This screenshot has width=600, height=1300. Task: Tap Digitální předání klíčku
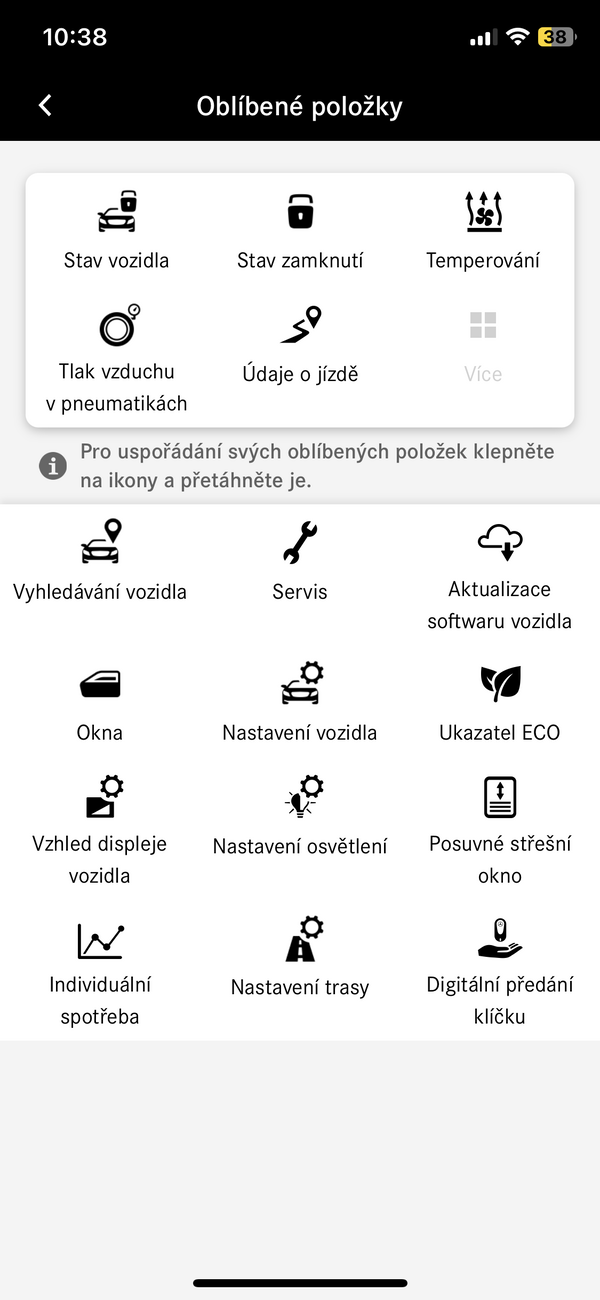(x=500, y=971)
